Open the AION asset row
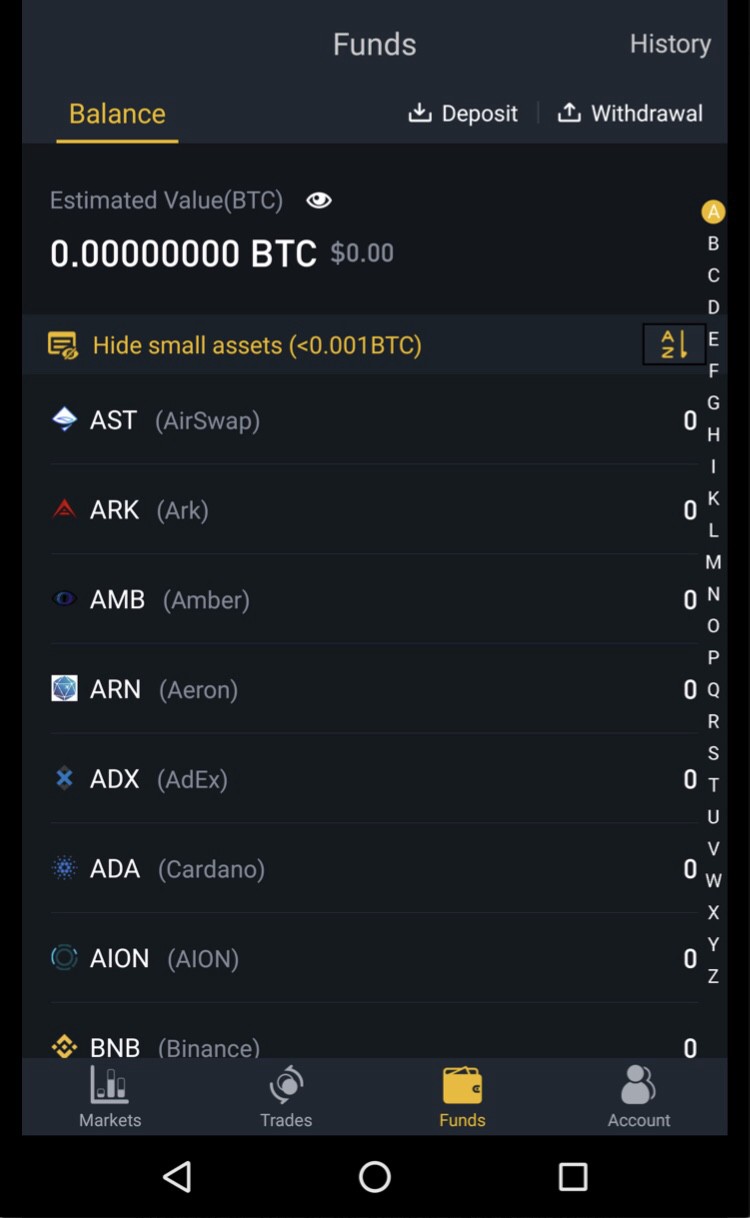 370,959
